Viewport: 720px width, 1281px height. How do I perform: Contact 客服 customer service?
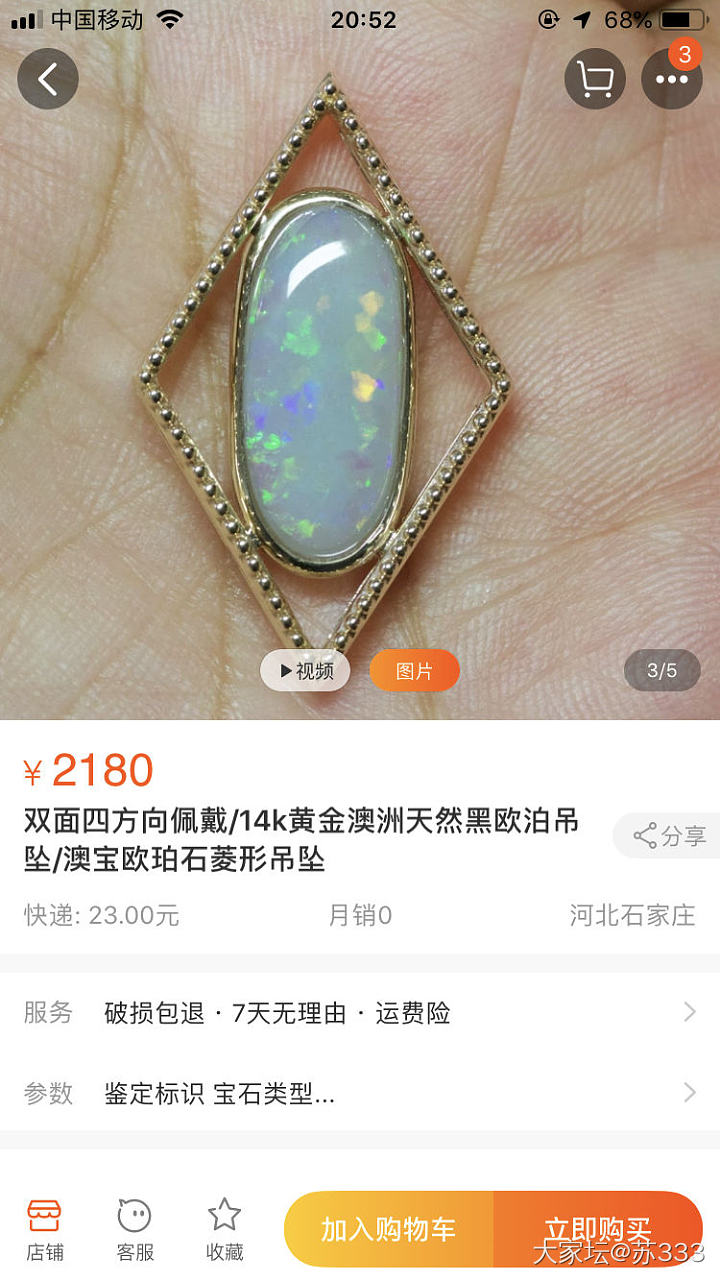pyautogui.click(x=135, y=1230)
